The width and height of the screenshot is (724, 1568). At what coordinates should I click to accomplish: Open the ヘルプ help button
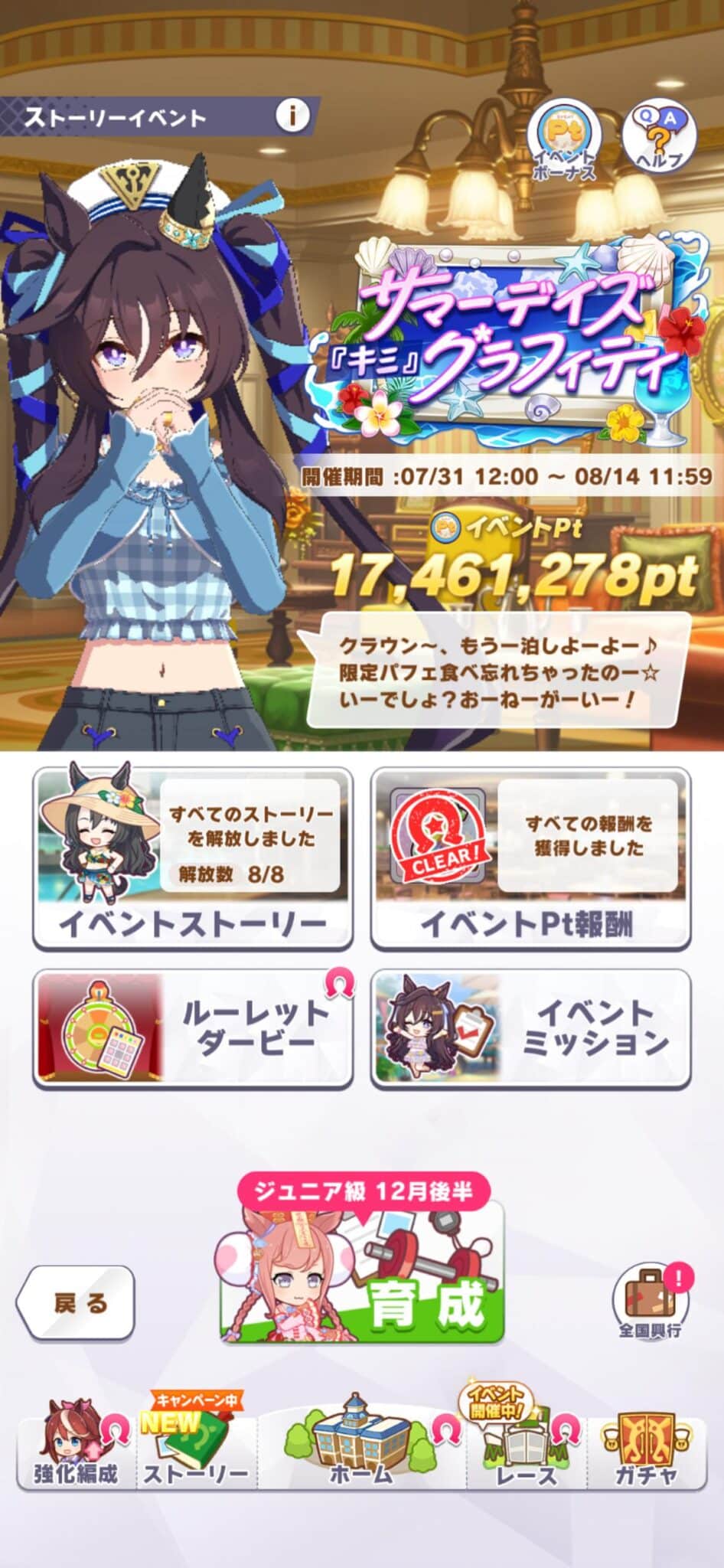pos(659,137)
